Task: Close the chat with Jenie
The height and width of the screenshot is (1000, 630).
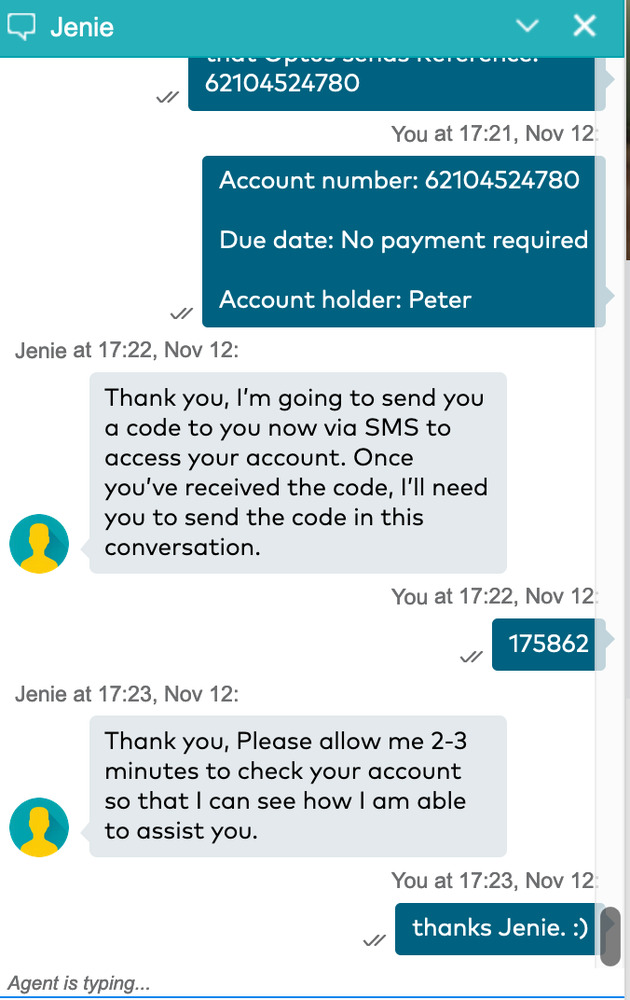Action: coord(584,26)
